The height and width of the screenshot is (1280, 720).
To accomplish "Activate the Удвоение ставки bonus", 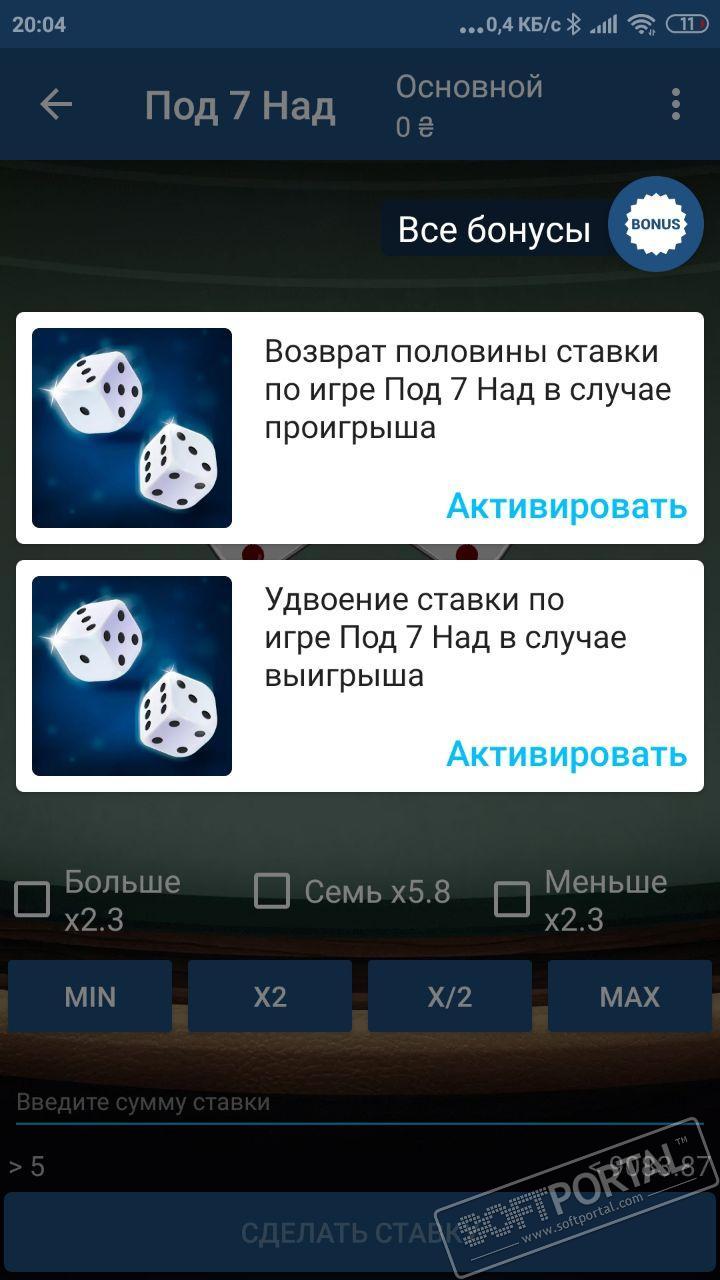I will tap(566, 754).
